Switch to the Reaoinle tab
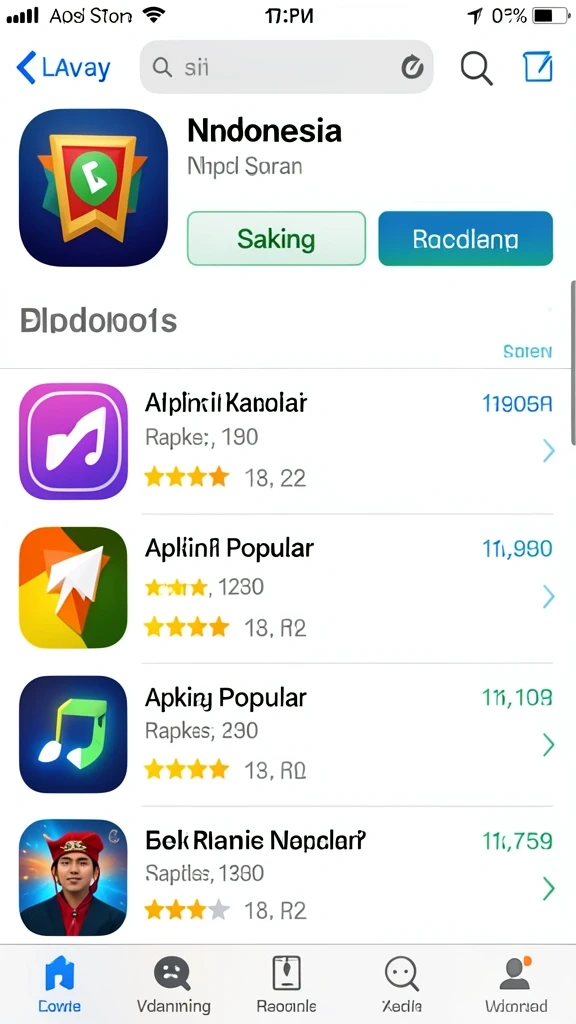 click(x=286, y=984)
